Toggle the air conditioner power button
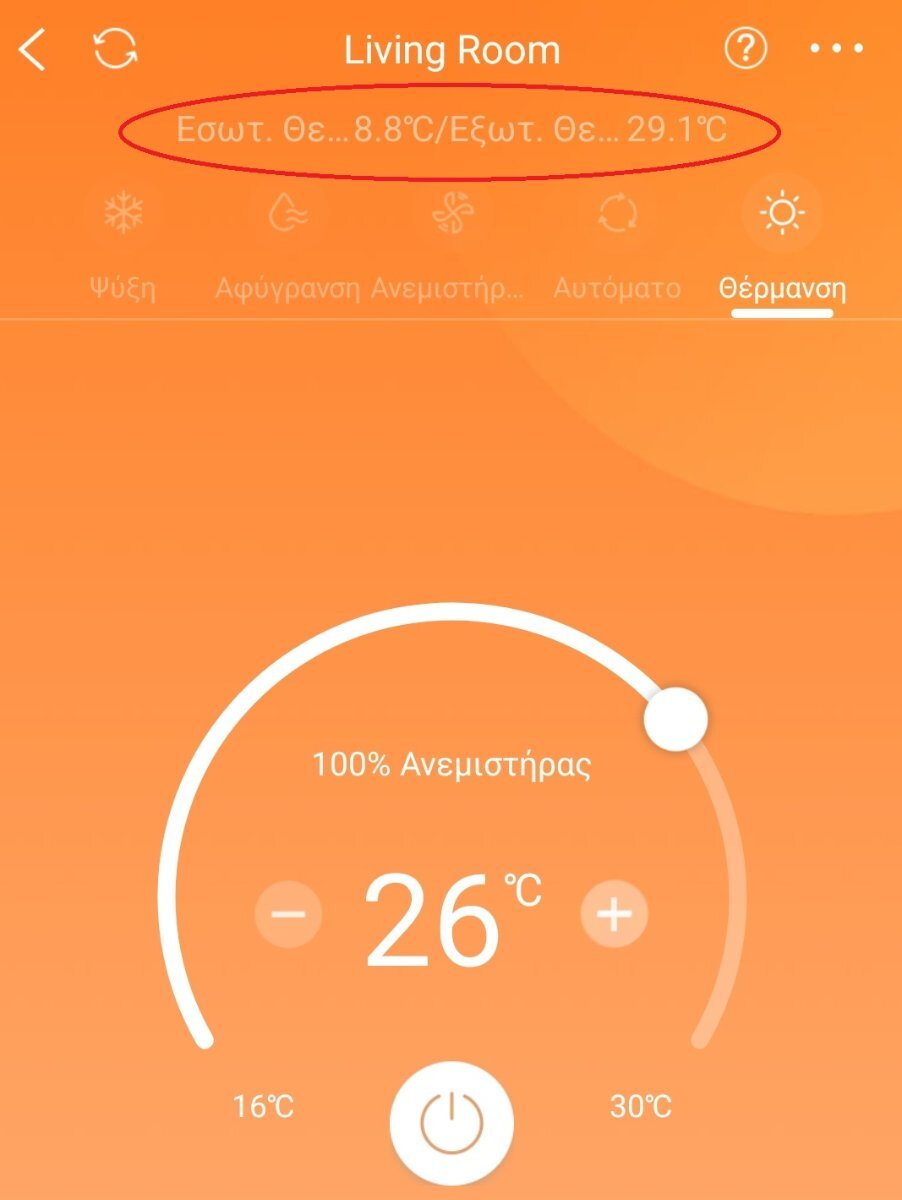The height and width of the screenshot is (1200, 902). coord(451,1123)
